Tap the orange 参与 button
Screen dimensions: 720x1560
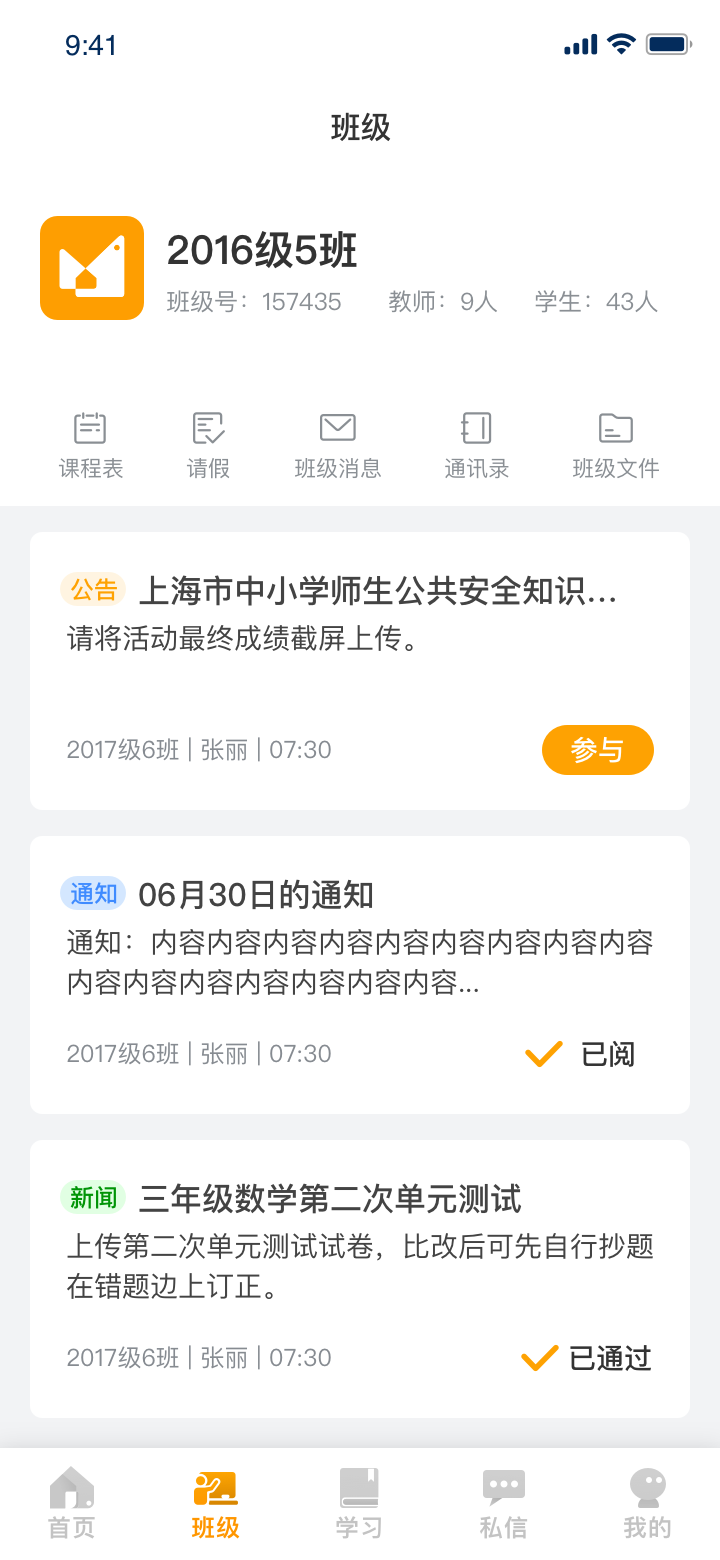[597, 750]
